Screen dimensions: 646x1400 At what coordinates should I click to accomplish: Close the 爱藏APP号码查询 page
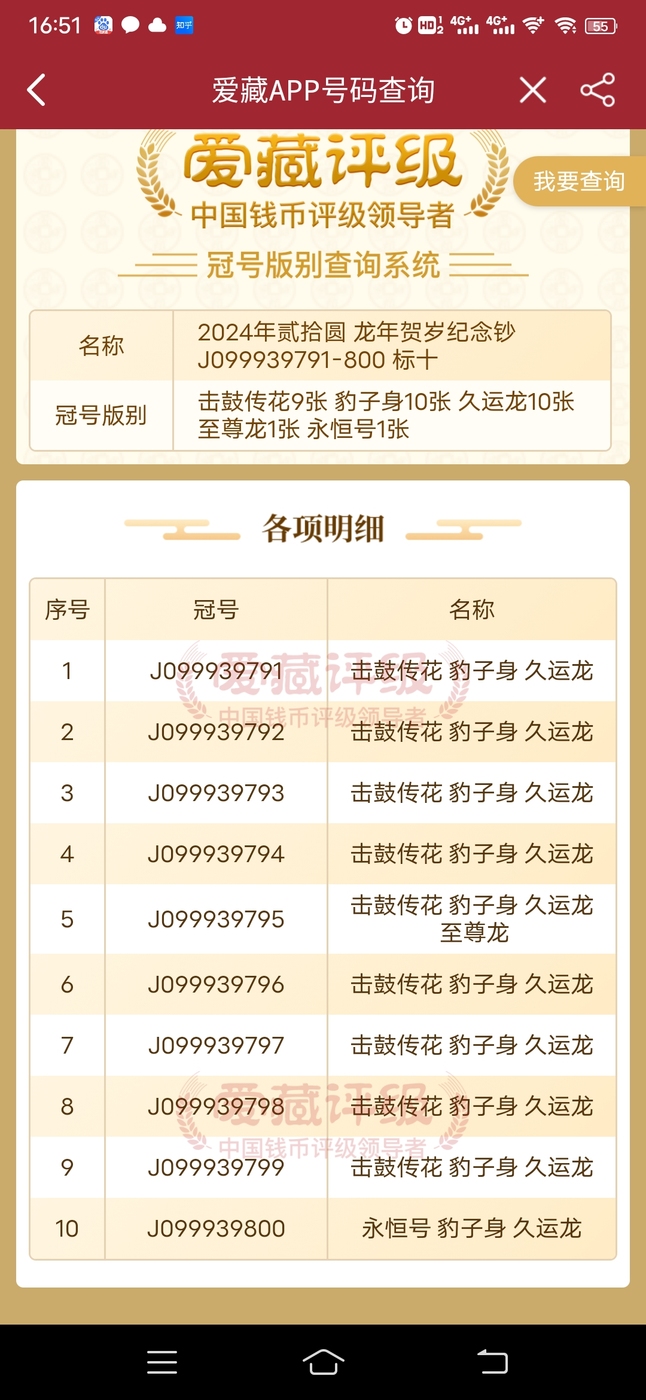point(533,90)
